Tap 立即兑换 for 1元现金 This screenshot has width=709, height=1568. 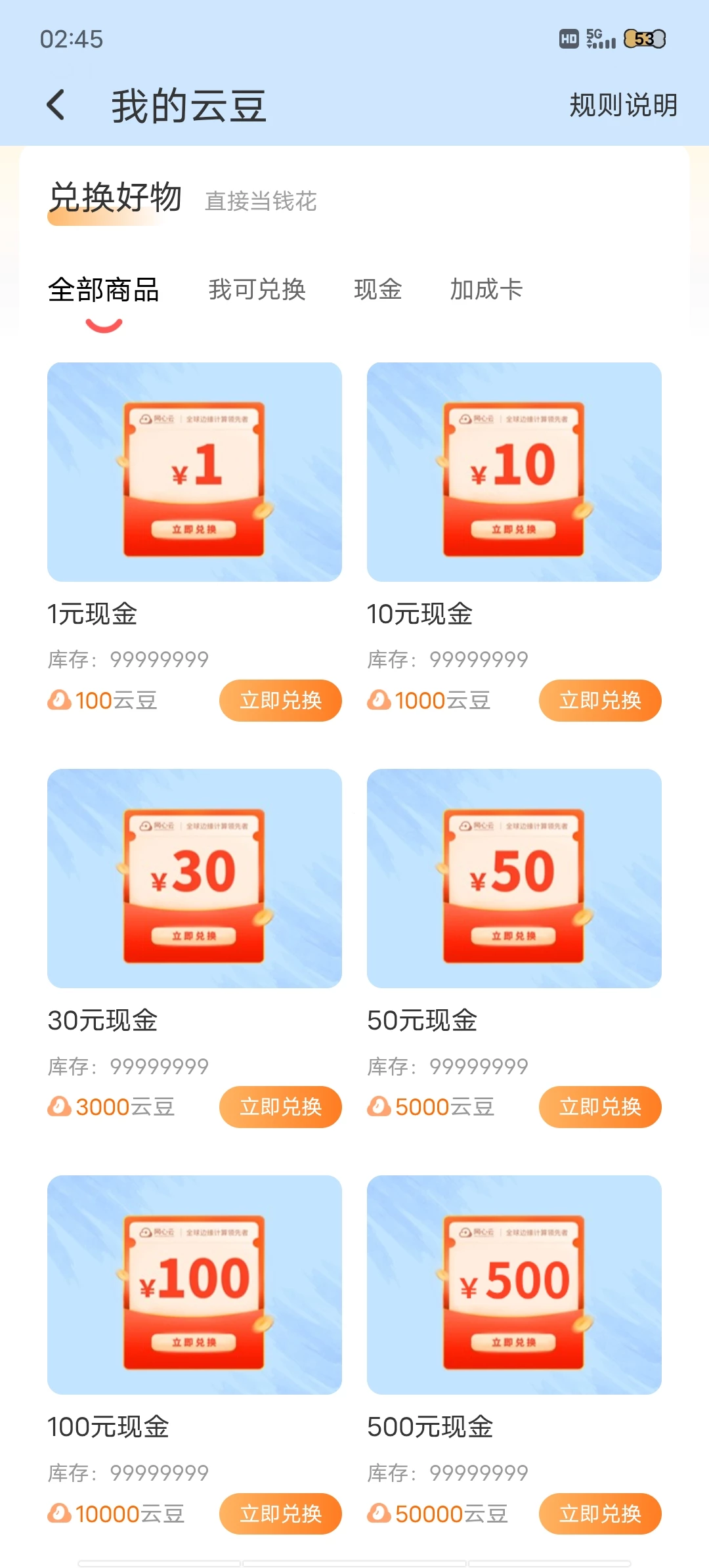(280, 701)
